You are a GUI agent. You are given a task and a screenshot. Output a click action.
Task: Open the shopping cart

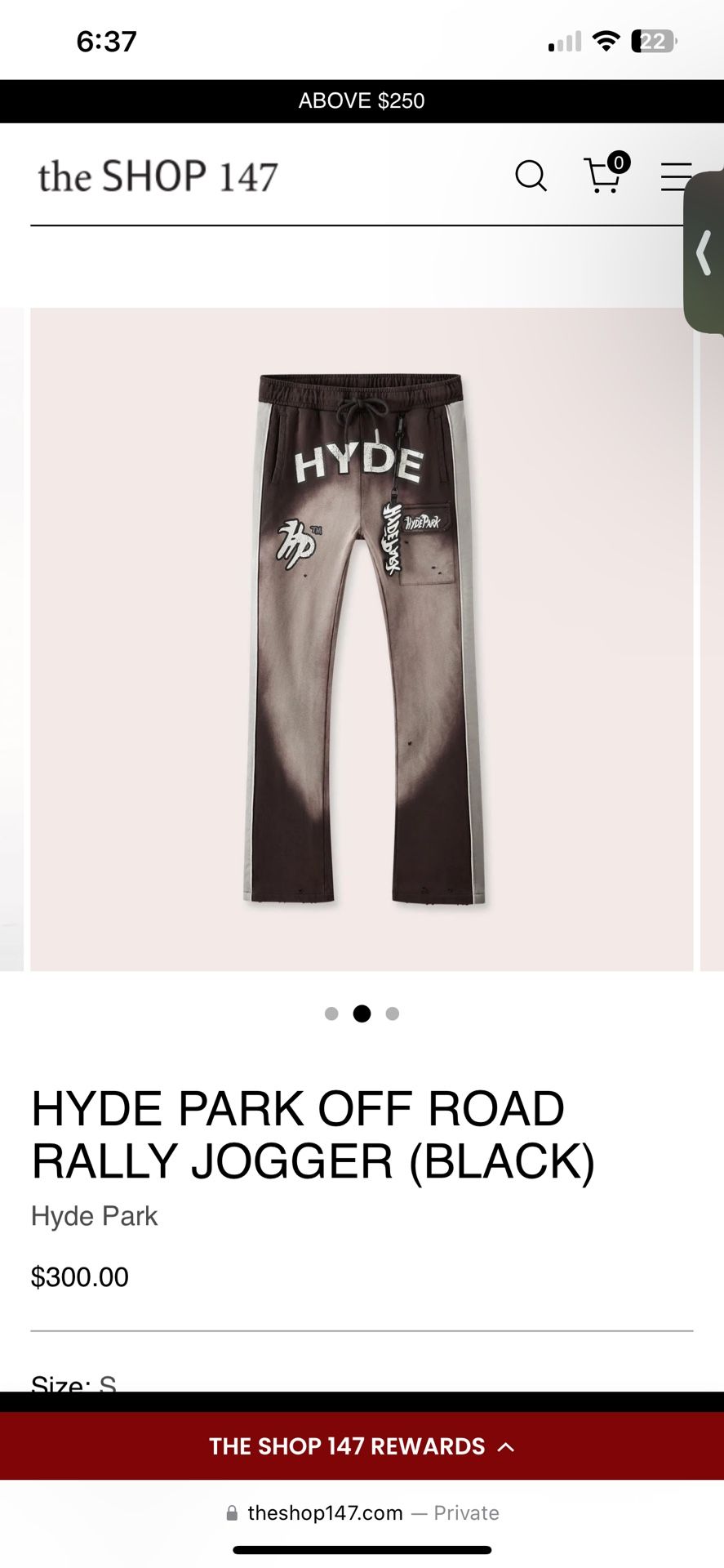tap(606, 173)
